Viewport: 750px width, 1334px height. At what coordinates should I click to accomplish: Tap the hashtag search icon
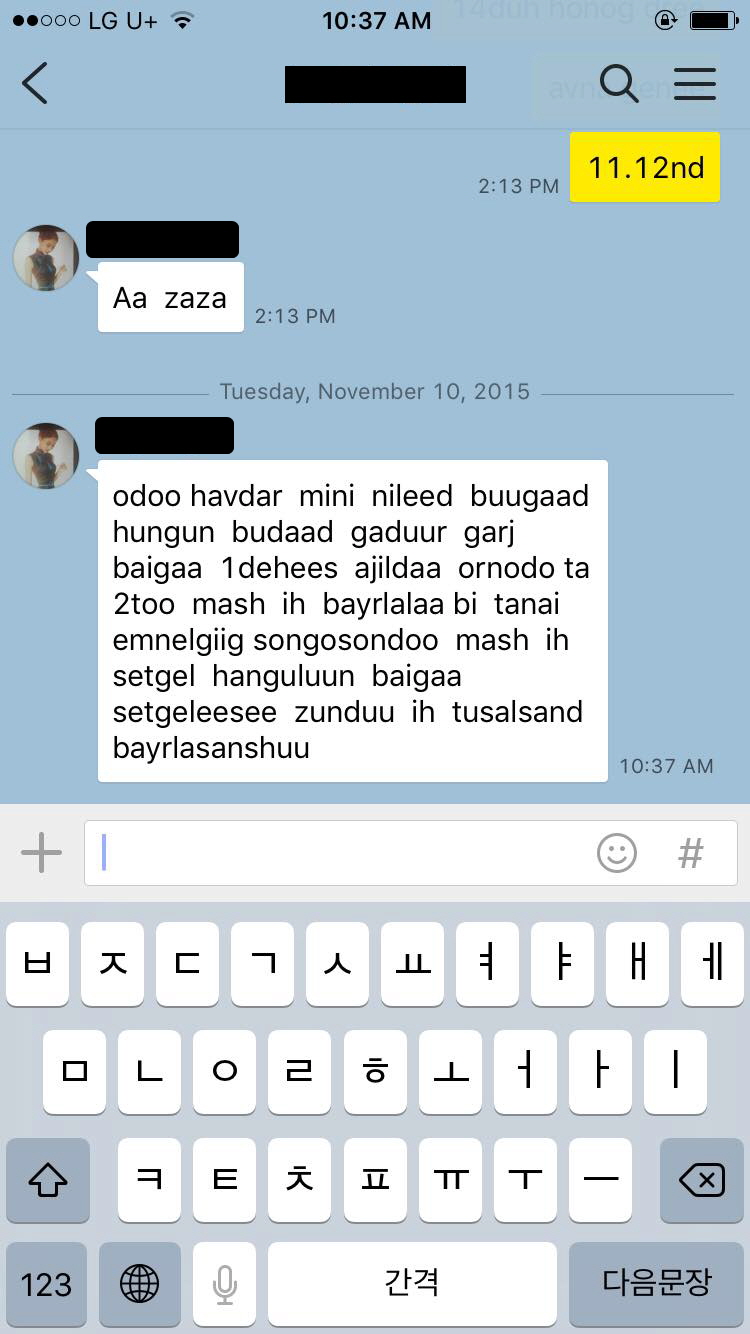click(x=691, y=853)
